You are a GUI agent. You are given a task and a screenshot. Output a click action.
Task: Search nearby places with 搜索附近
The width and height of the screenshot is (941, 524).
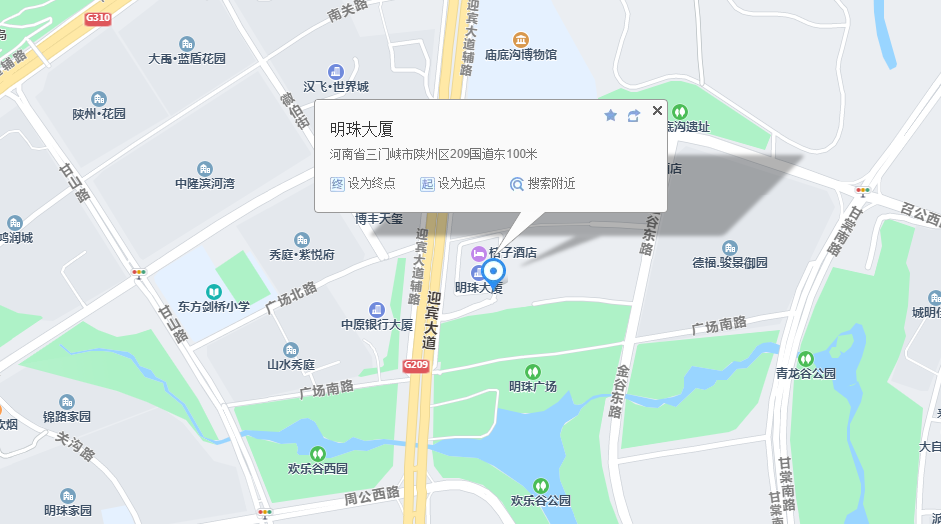pyautogui.click(x=543, y=184)
